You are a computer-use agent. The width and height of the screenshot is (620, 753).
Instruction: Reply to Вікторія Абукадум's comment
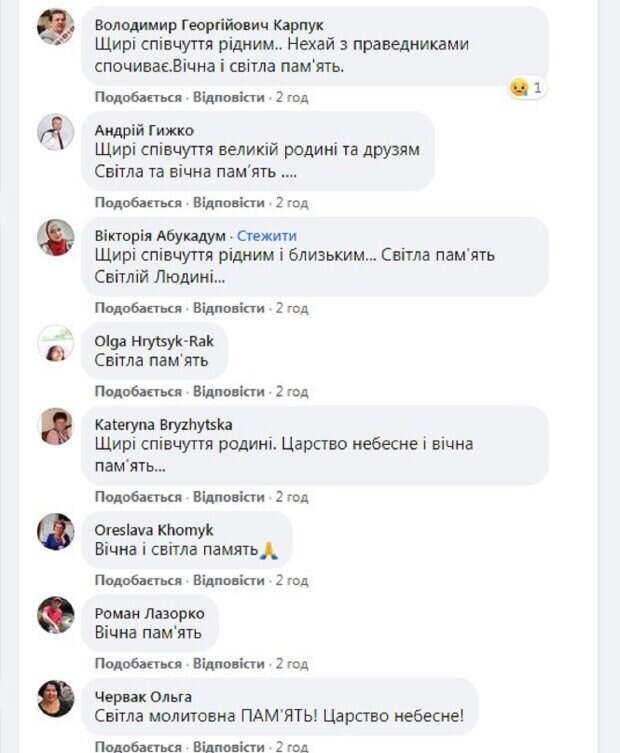tap(228, 307)
